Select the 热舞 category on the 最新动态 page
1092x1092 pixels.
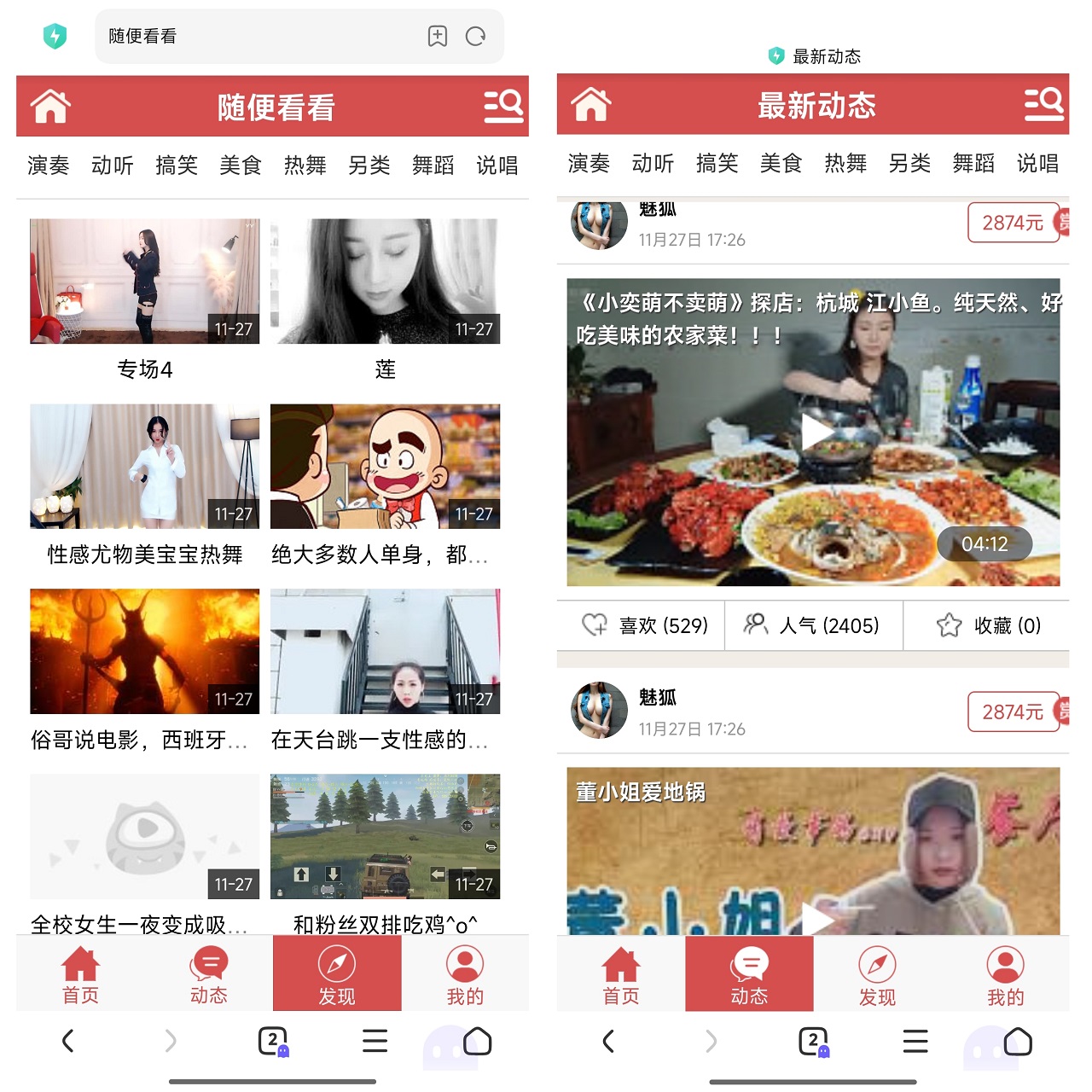tap(845, 163)
